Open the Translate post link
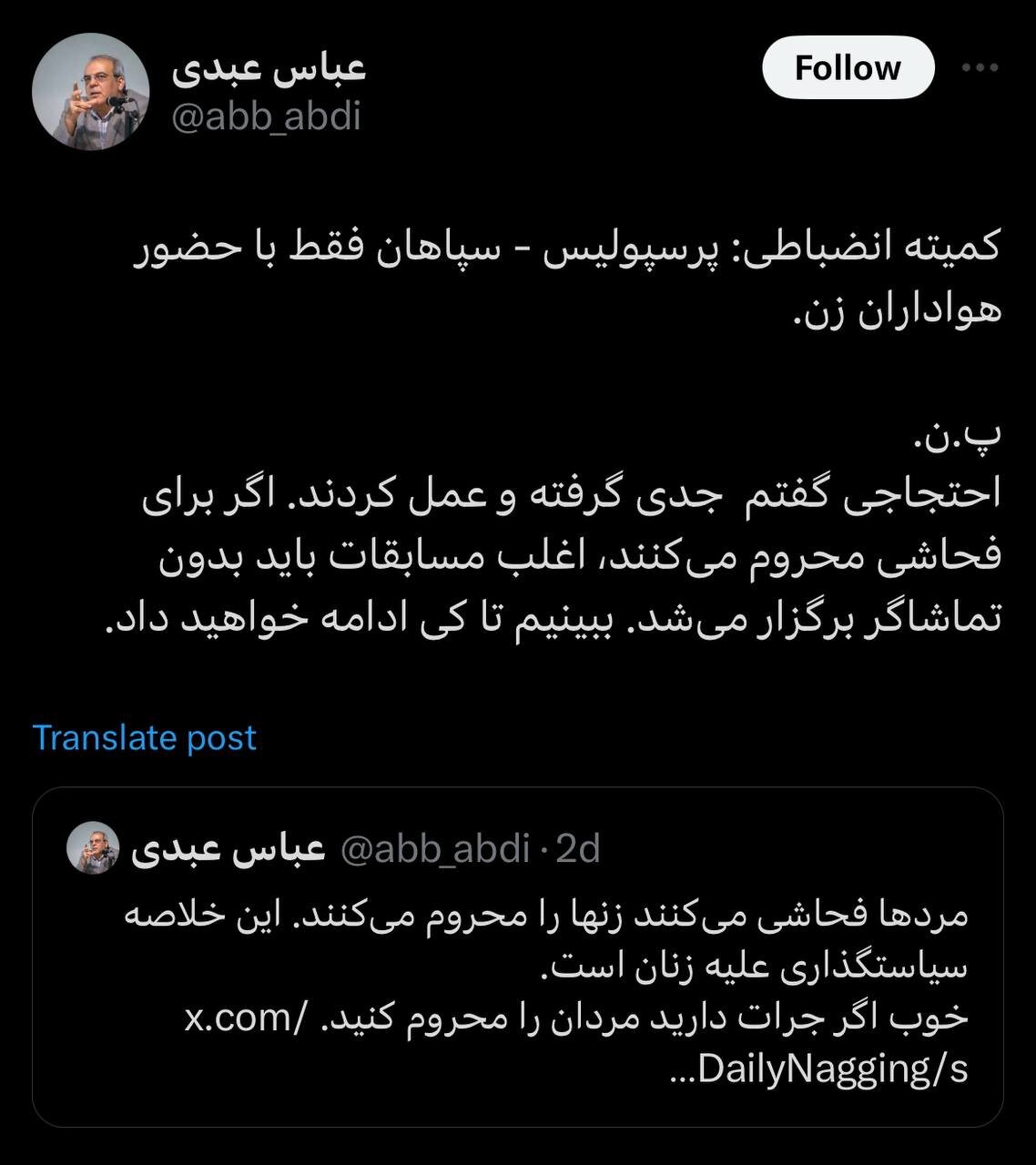The width and height of the screenshot is (1036, 1165). click(x=144, y=737)
